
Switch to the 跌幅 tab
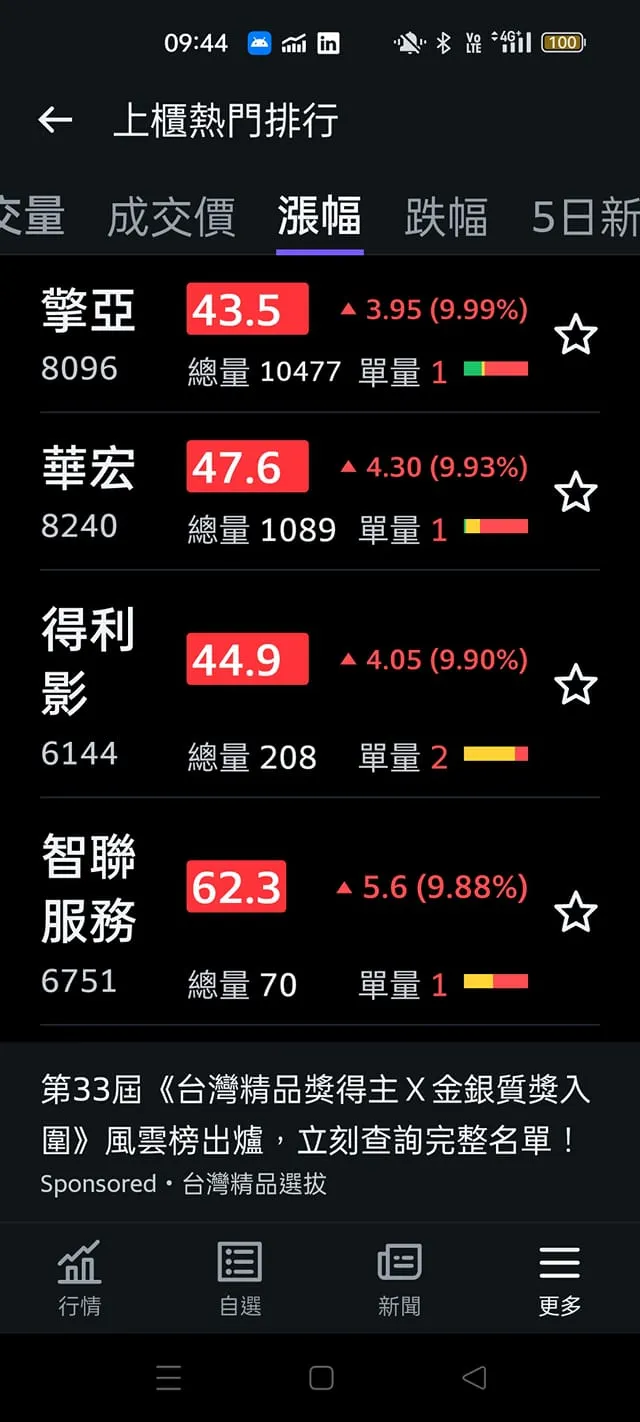tap(446, 217)
